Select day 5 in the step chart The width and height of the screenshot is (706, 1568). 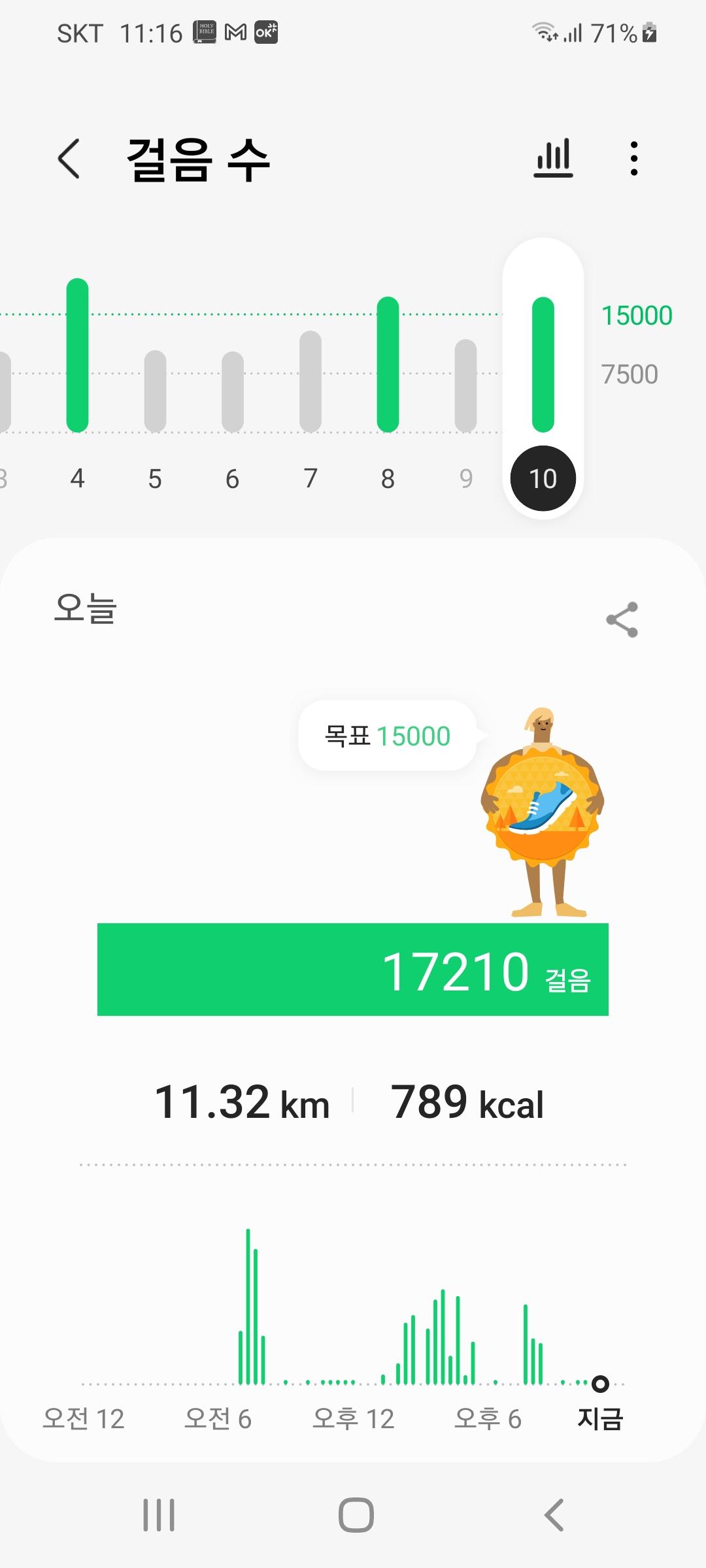tap(155, 391)
